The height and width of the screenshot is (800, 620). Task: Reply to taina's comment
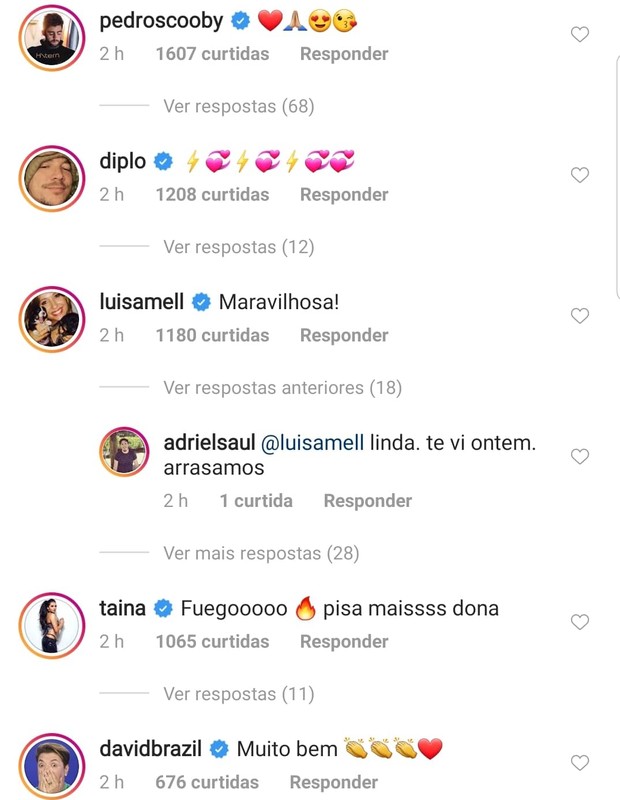pyautogui.click(x=344, y=642)
